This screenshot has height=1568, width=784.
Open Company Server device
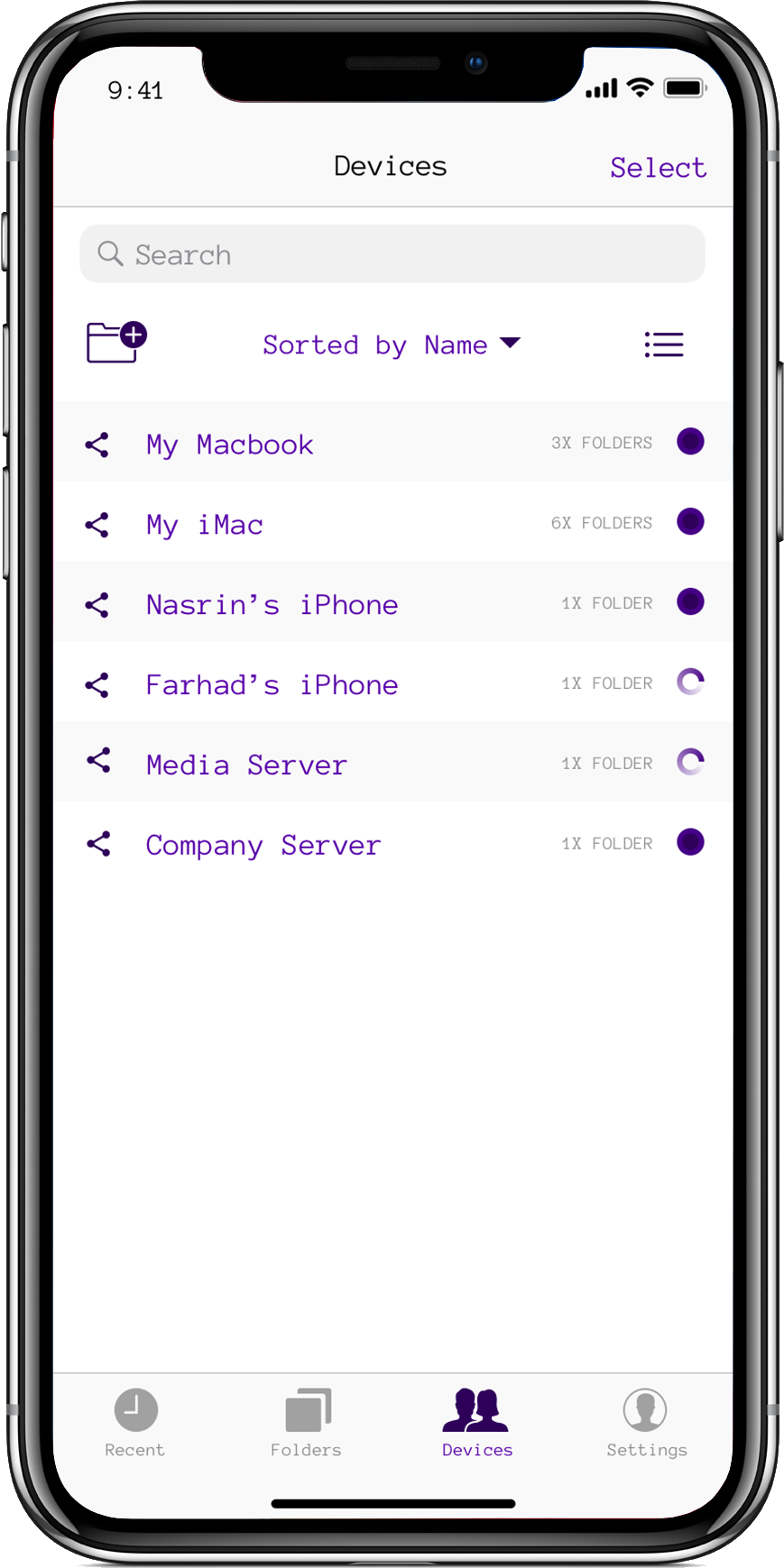click(x=392, y=843)
